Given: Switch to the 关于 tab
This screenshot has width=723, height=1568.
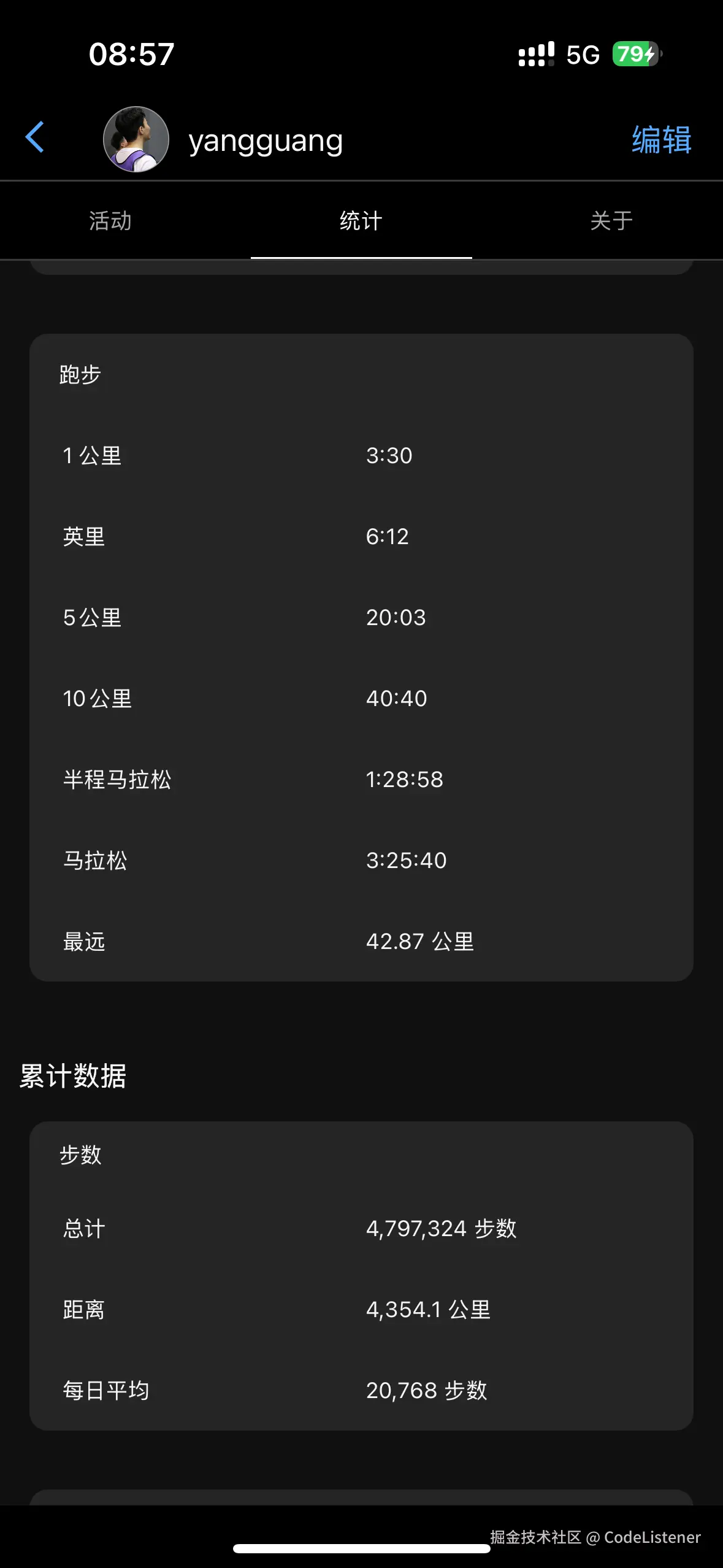Looking at the screenshot, I should click(611, 221).
